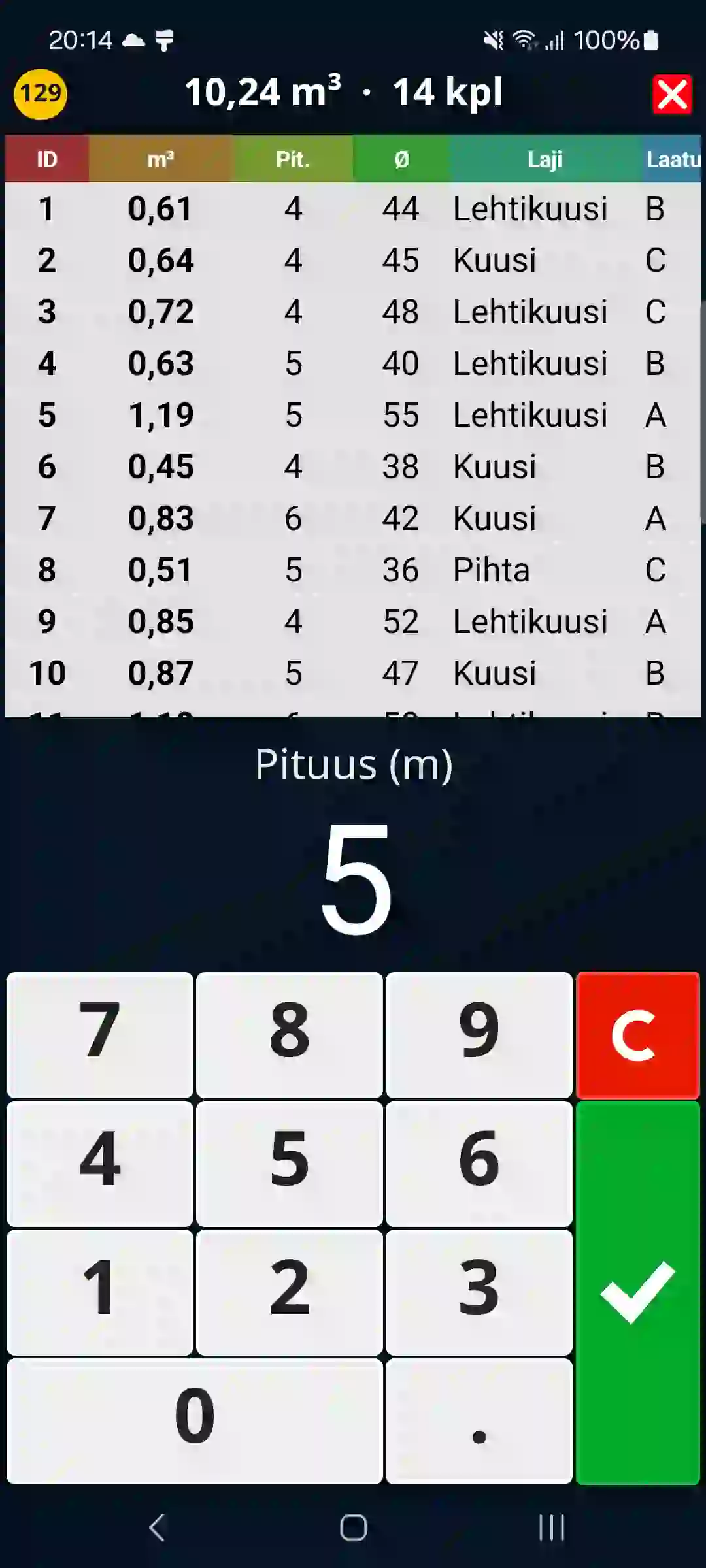The width and height of the screenshot is (706, 1568).
Task: Enter digit 5 on the keypad
Action: pos(290,1164)
